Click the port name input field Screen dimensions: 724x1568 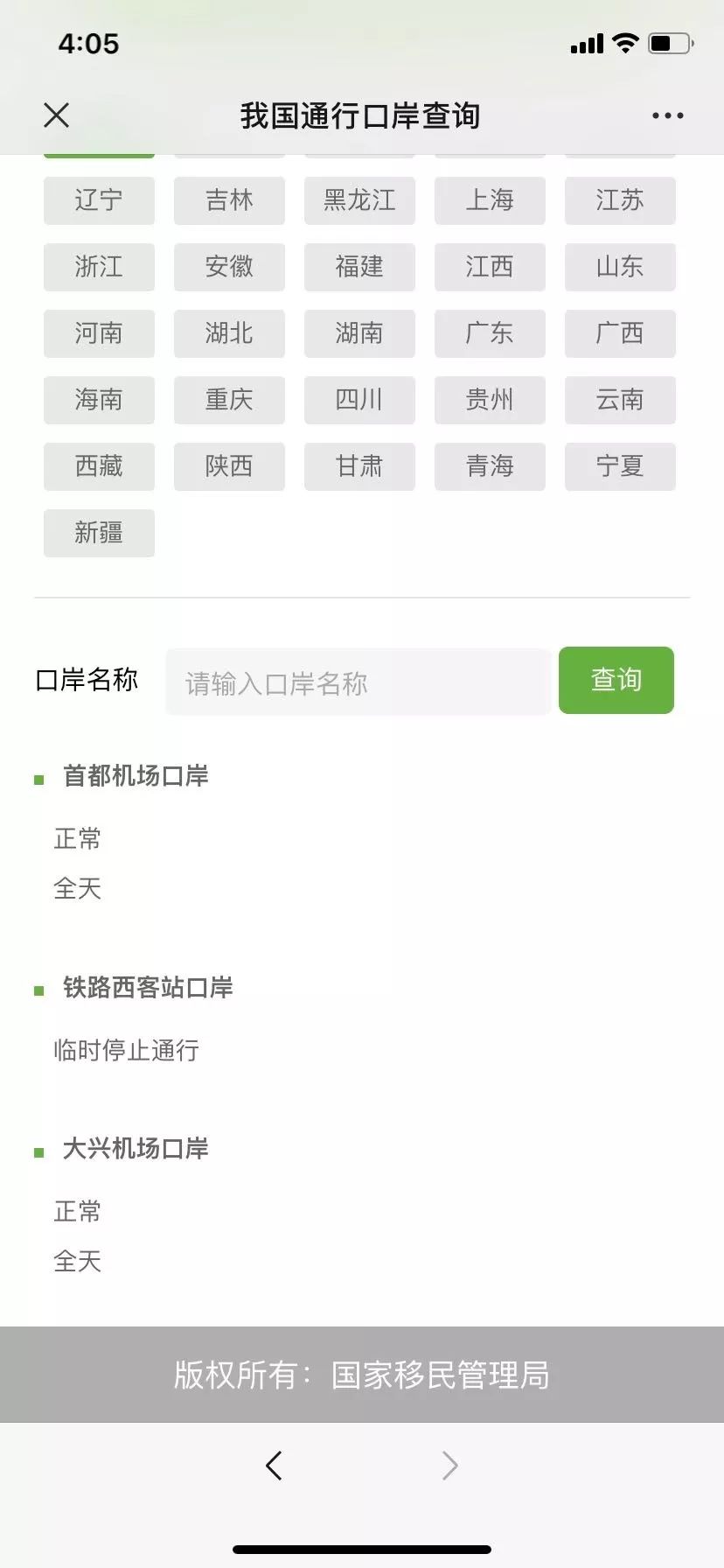point(358,681)
